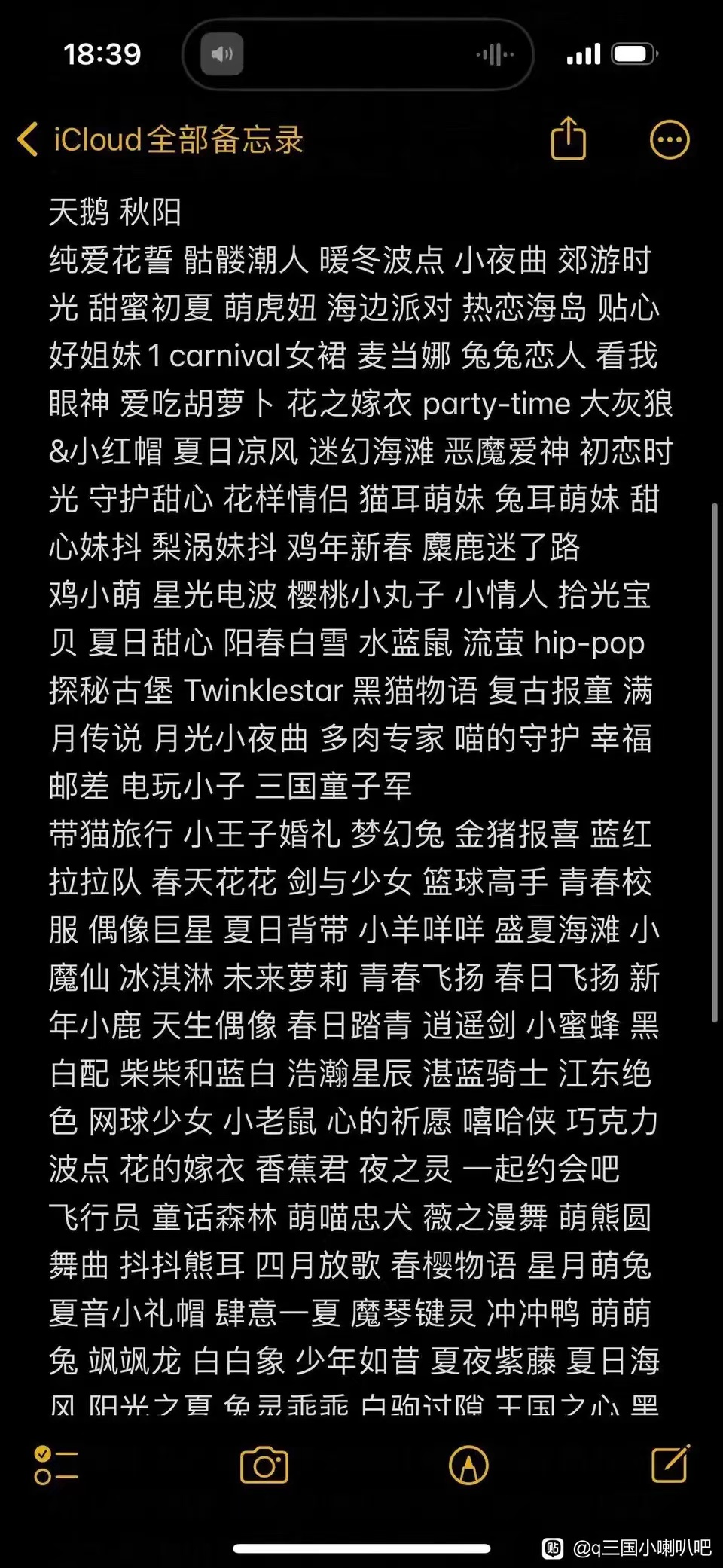Share this note
This screenshot has height=1568, width=723.
pyautogui.click(x=569, y=139)
